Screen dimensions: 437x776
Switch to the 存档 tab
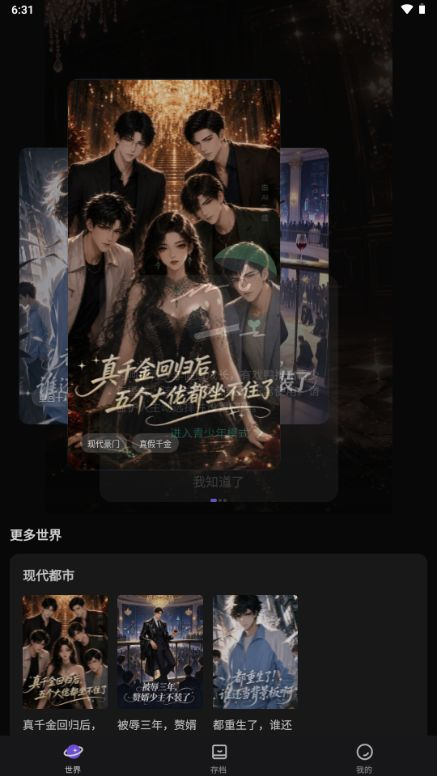coord(219,758)
